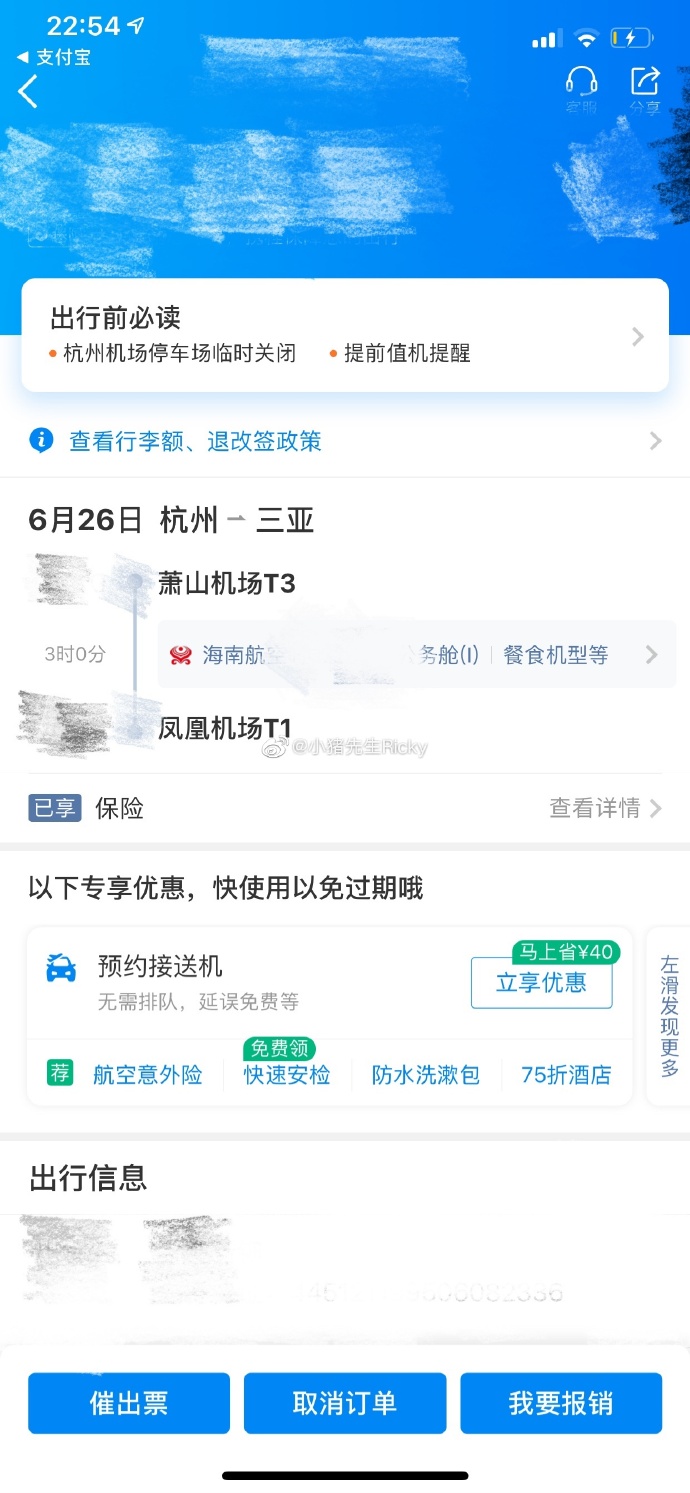Tap 催出票 to urge ticket issuance

pyautogui.click(x=129, y=1404)
